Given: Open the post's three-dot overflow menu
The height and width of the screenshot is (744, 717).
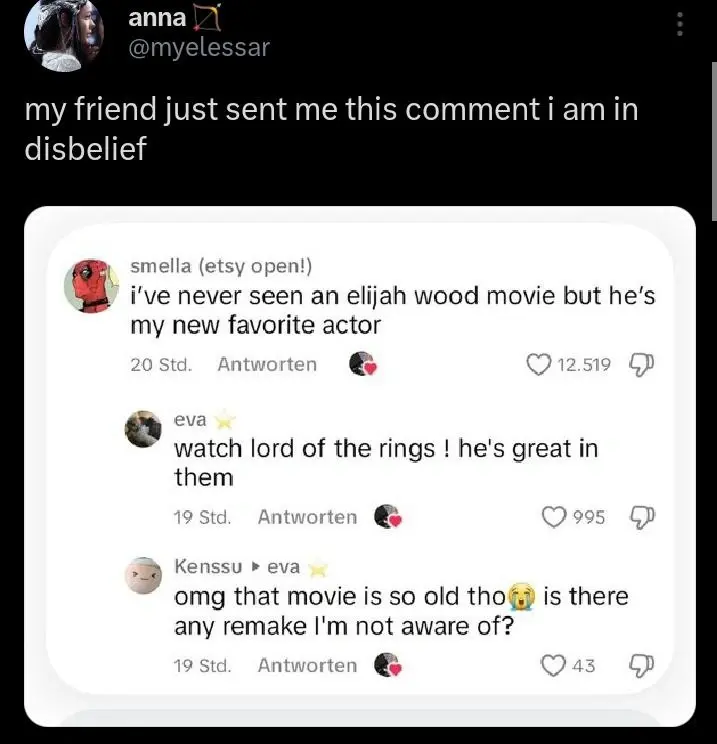Looking at the screenshot, I should click(681, 27).
